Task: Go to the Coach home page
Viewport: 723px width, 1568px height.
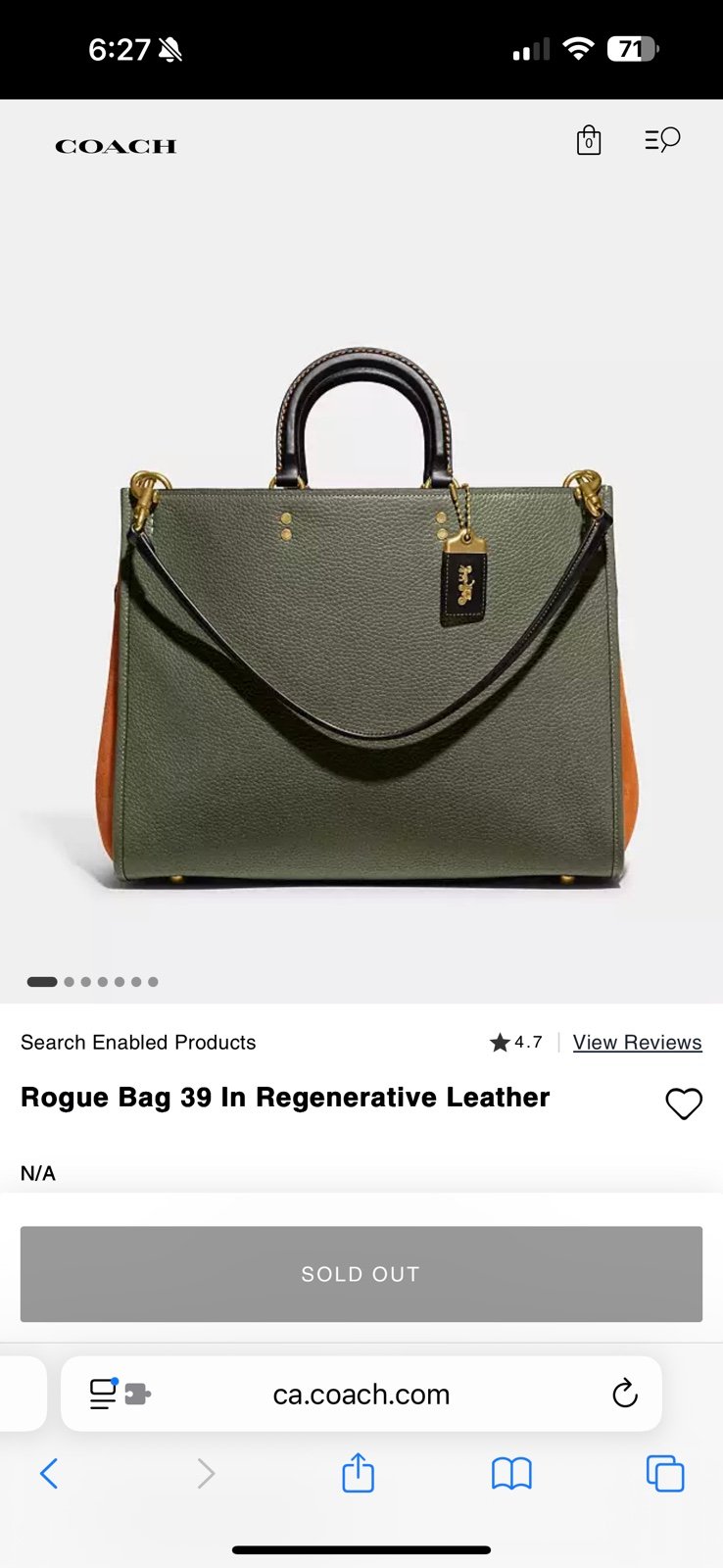Action: (x=116, y=146)
